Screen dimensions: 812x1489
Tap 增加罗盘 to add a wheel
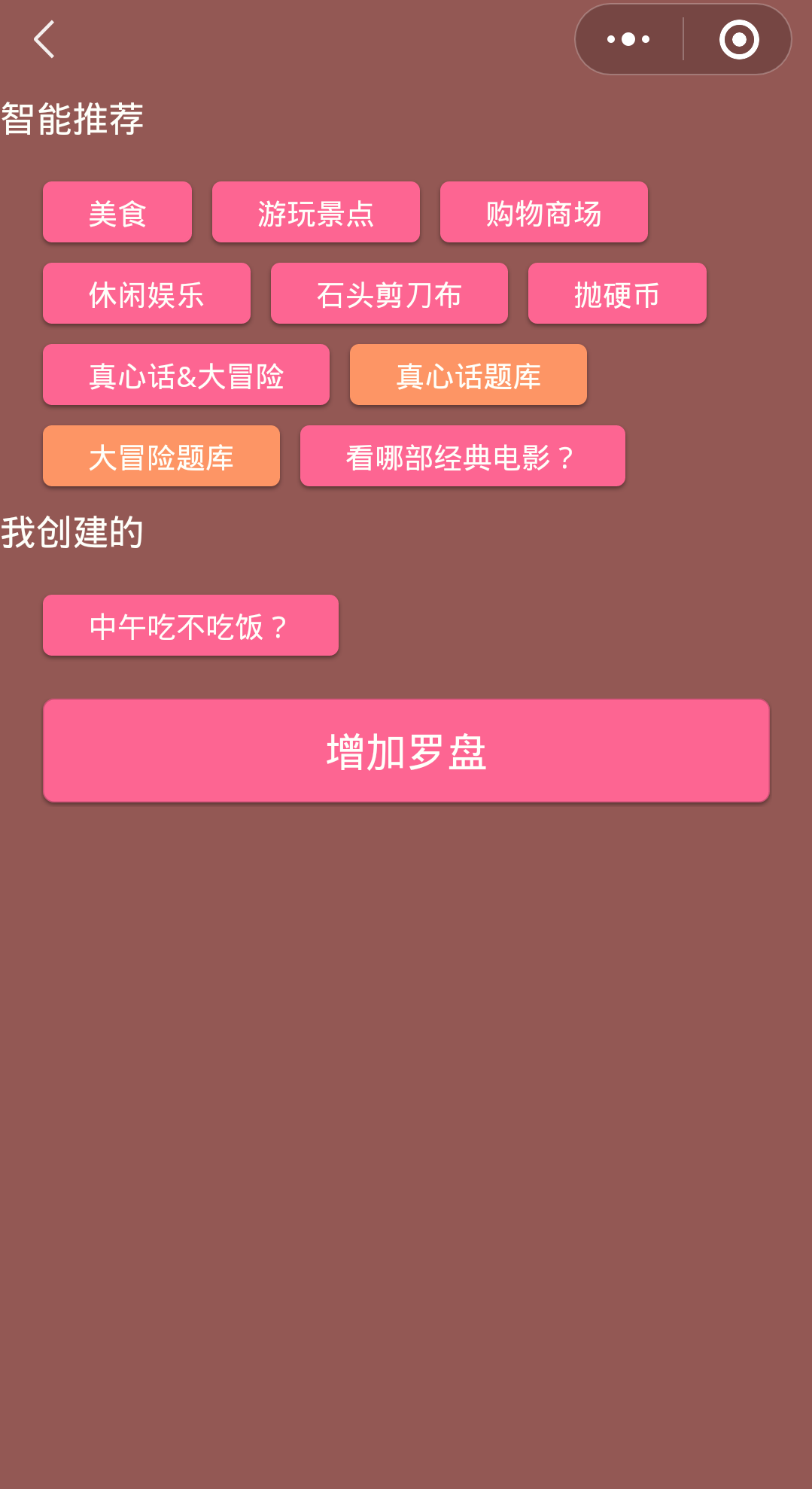[406, 751]
